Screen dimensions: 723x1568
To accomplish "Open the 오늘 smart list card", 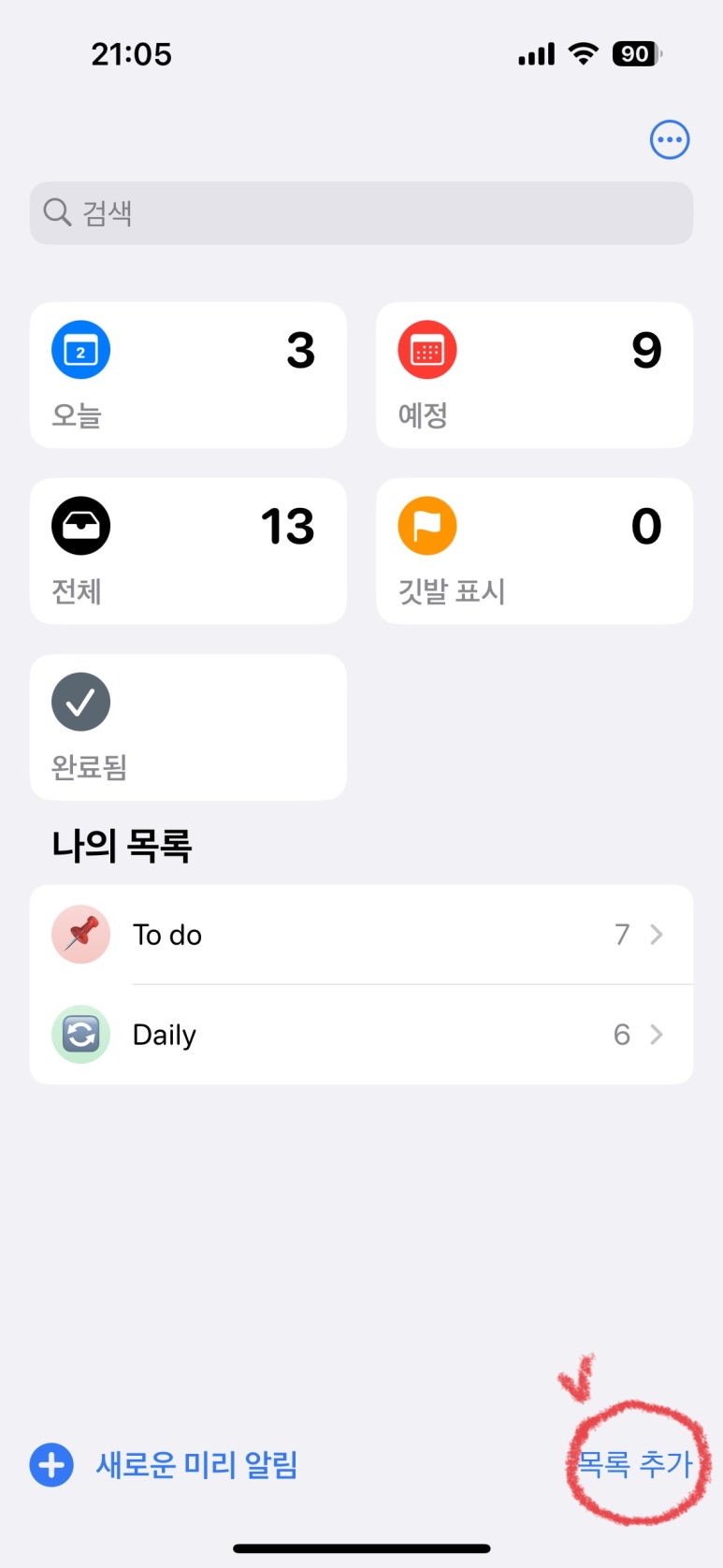I will (x=188, y=375).
